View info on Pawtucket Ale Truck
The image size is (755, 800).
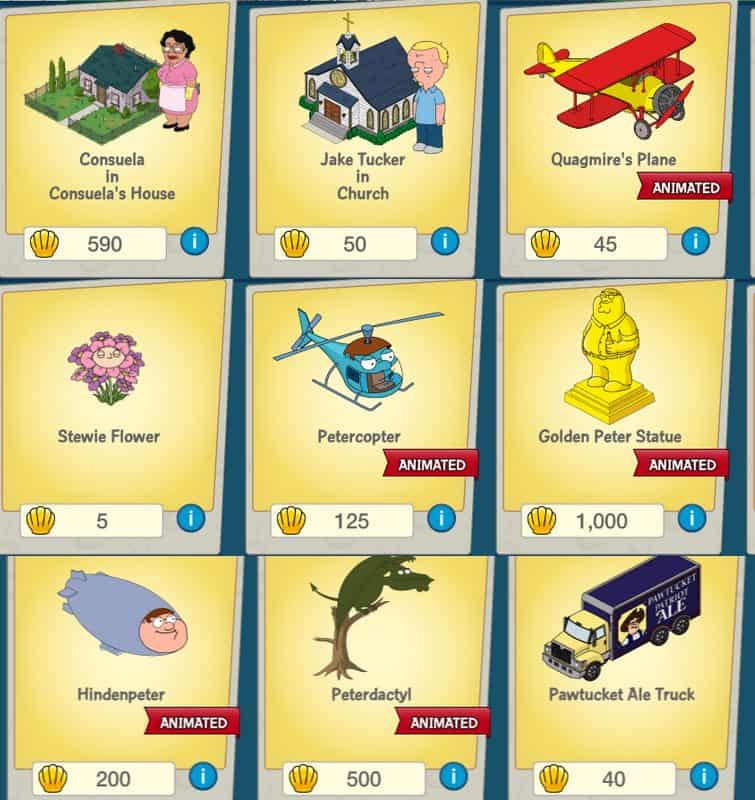coord(703,776)
